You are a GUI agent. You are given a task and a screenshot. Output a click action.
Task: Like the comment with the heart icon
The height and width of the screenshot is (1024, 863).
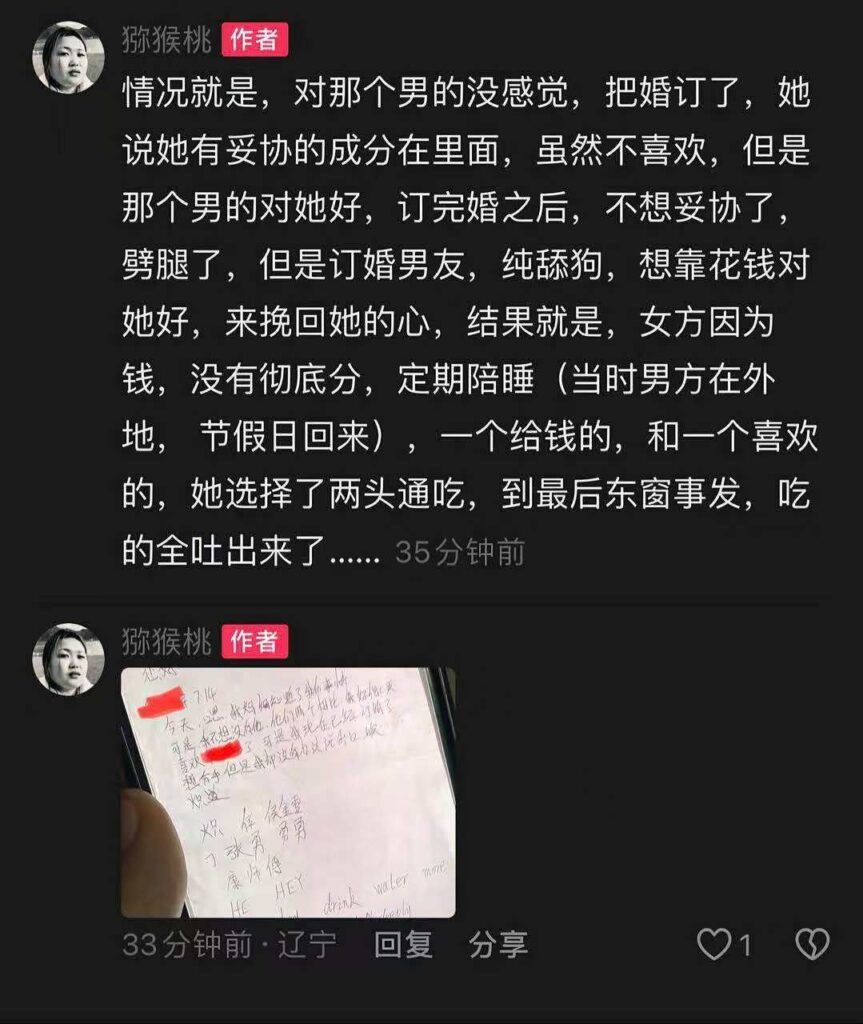[714, 944]
